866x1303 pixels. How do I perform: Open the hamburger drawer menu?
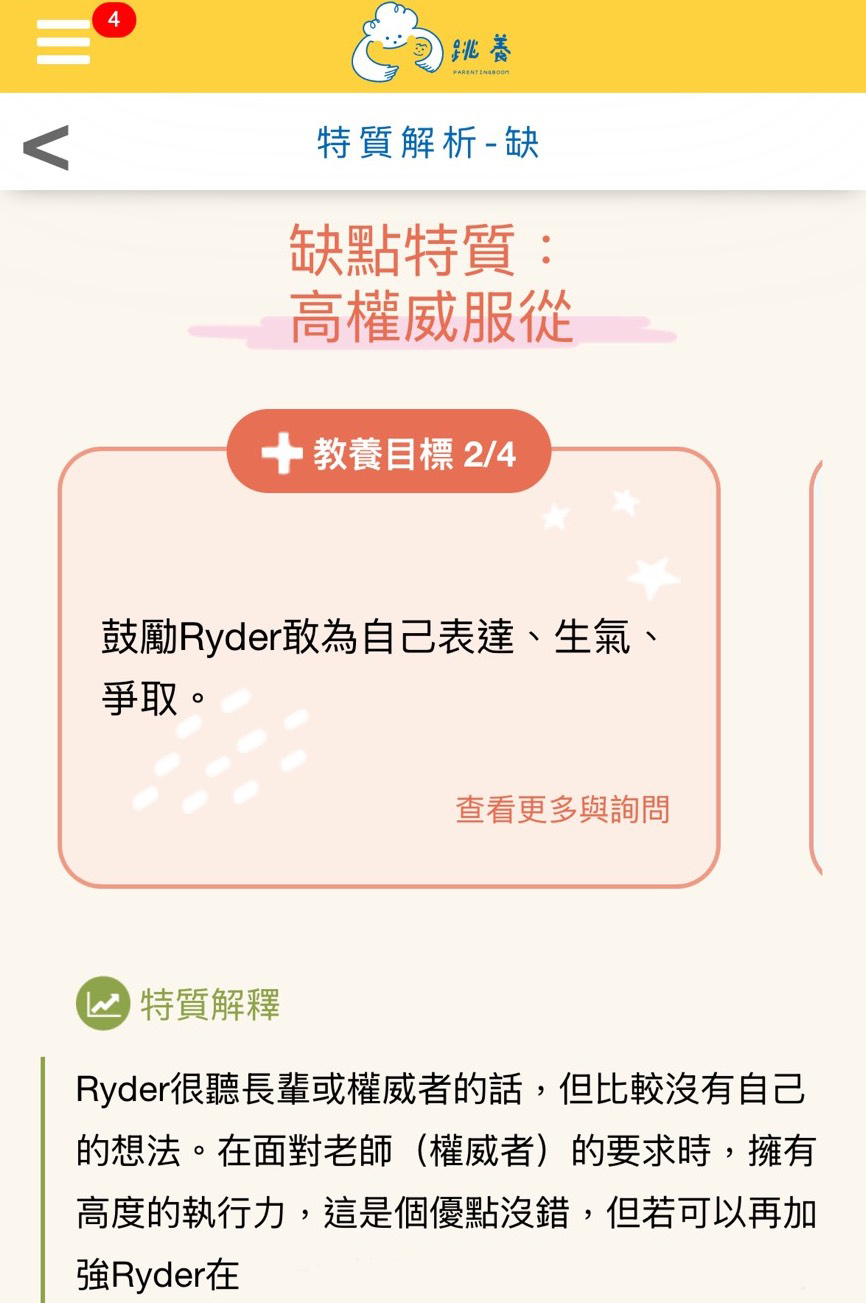click(63, 43)
